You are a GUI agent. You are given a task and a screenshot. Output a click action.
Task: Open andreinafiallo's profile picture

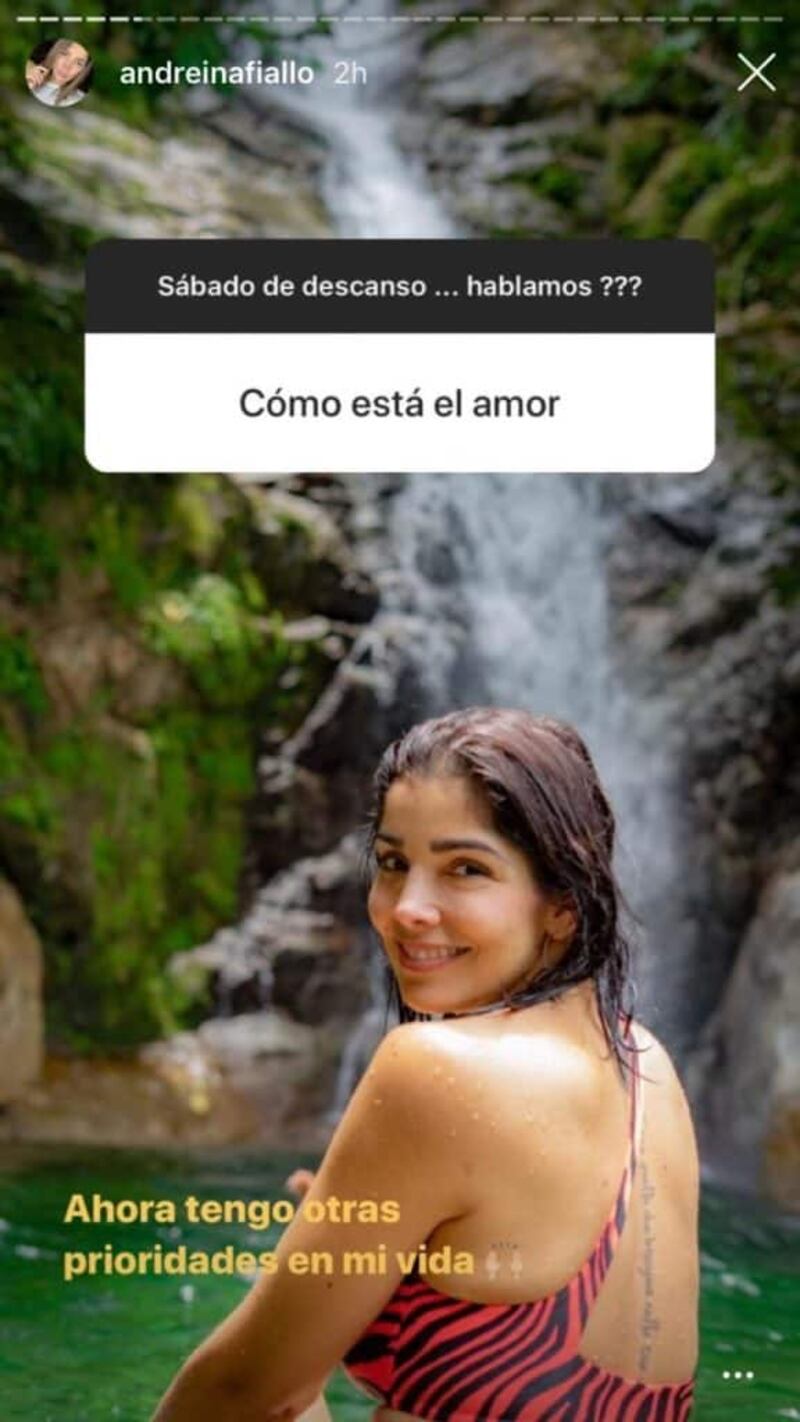(59, 72)
